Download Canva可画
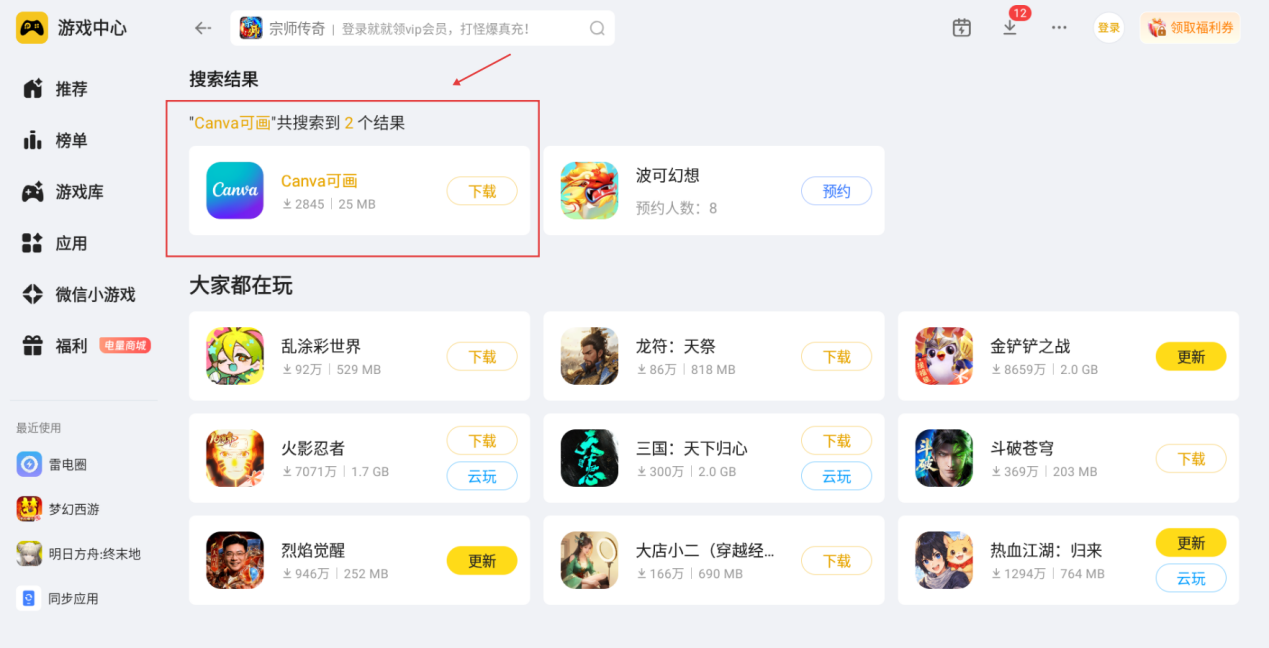The image size is (1269, 648). [x=482, y=191]
